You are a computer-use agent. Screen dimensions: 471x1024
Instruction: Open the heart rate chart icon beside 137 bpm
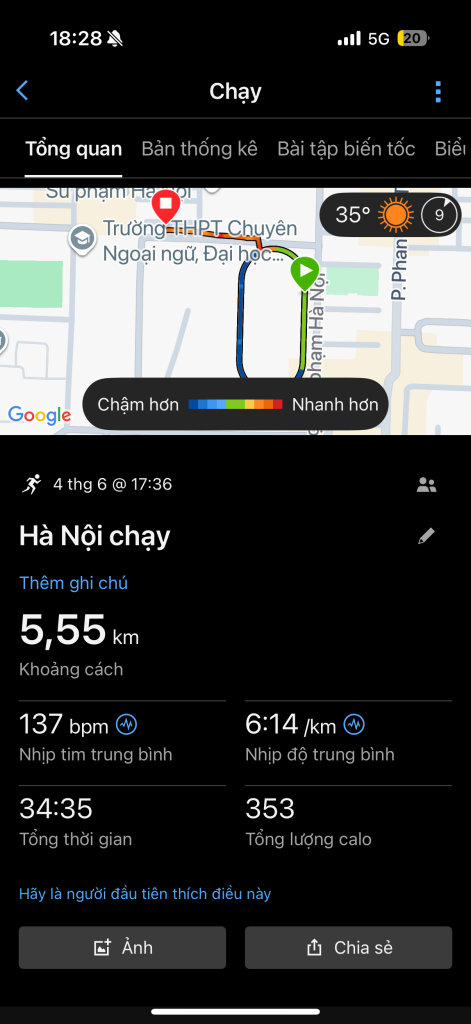pyautogui.click(x=127, y=724)
